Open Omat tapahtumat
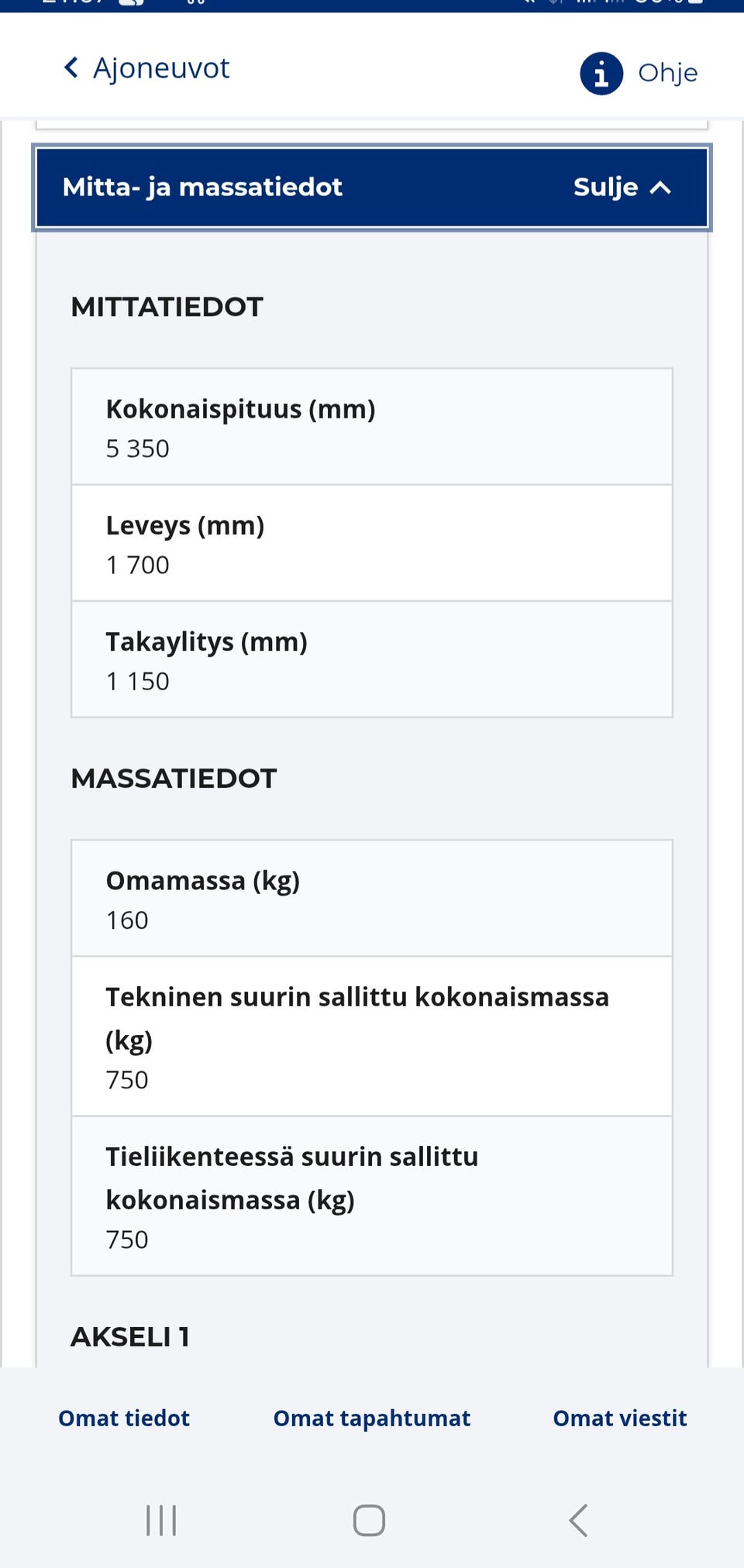 370,1418
